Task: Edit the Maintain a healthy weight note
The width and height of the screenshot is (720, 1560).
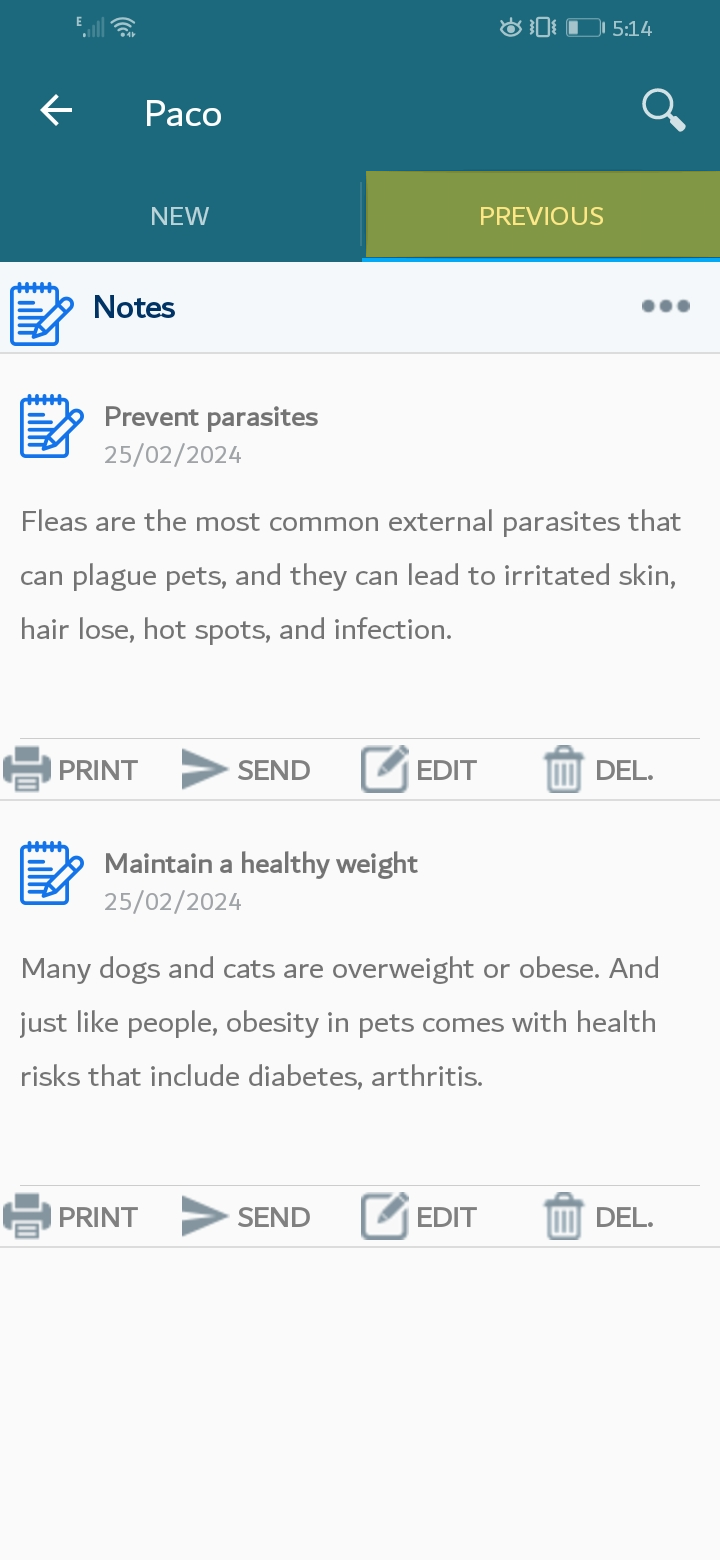Action: (419, 1217)
